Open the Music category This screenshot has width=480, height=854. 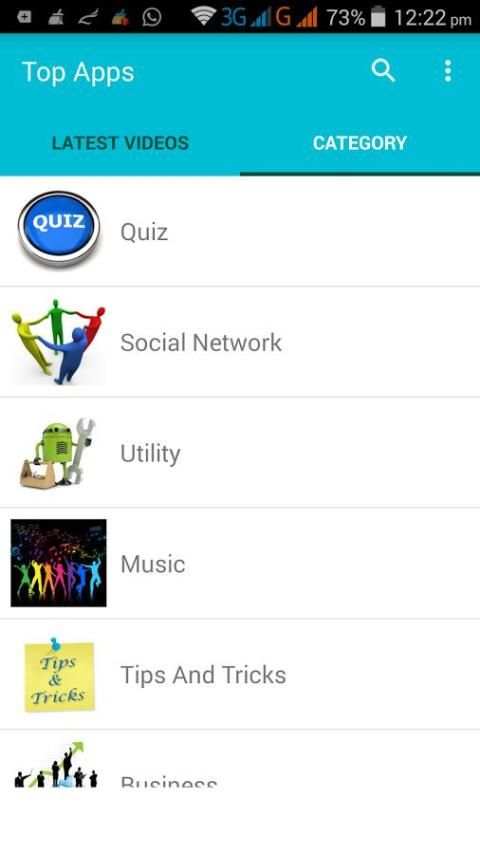(240, 563)
